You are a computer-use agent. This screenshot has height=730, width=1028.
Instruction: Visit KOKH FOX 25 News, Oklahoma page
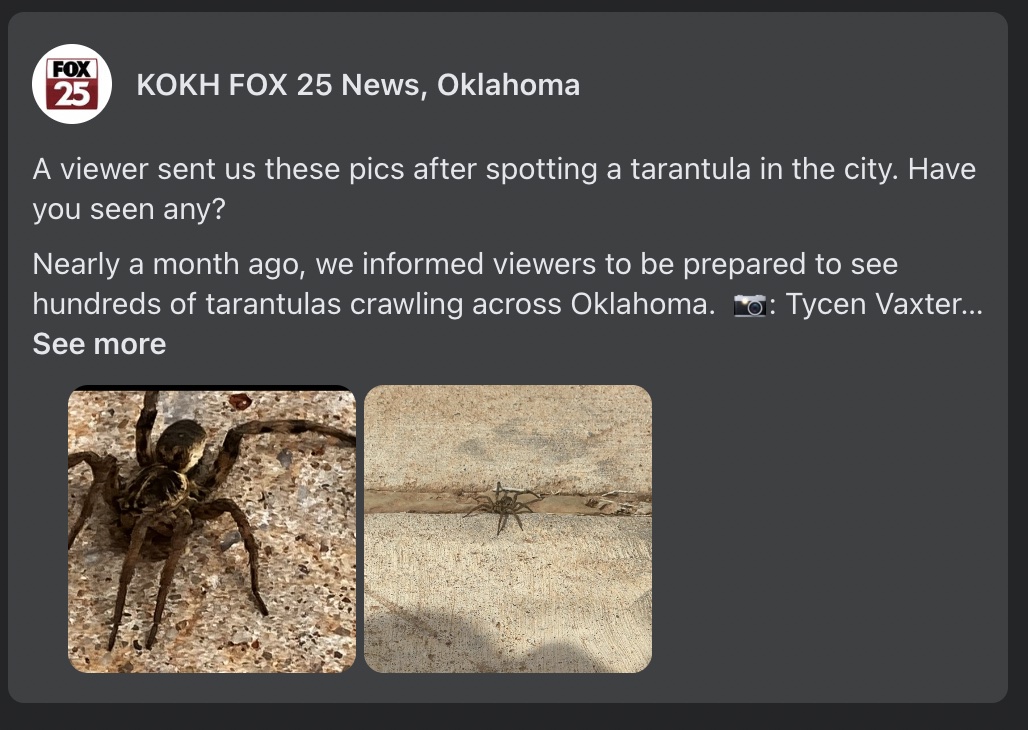pyautogui.click(x=357, y=85)
